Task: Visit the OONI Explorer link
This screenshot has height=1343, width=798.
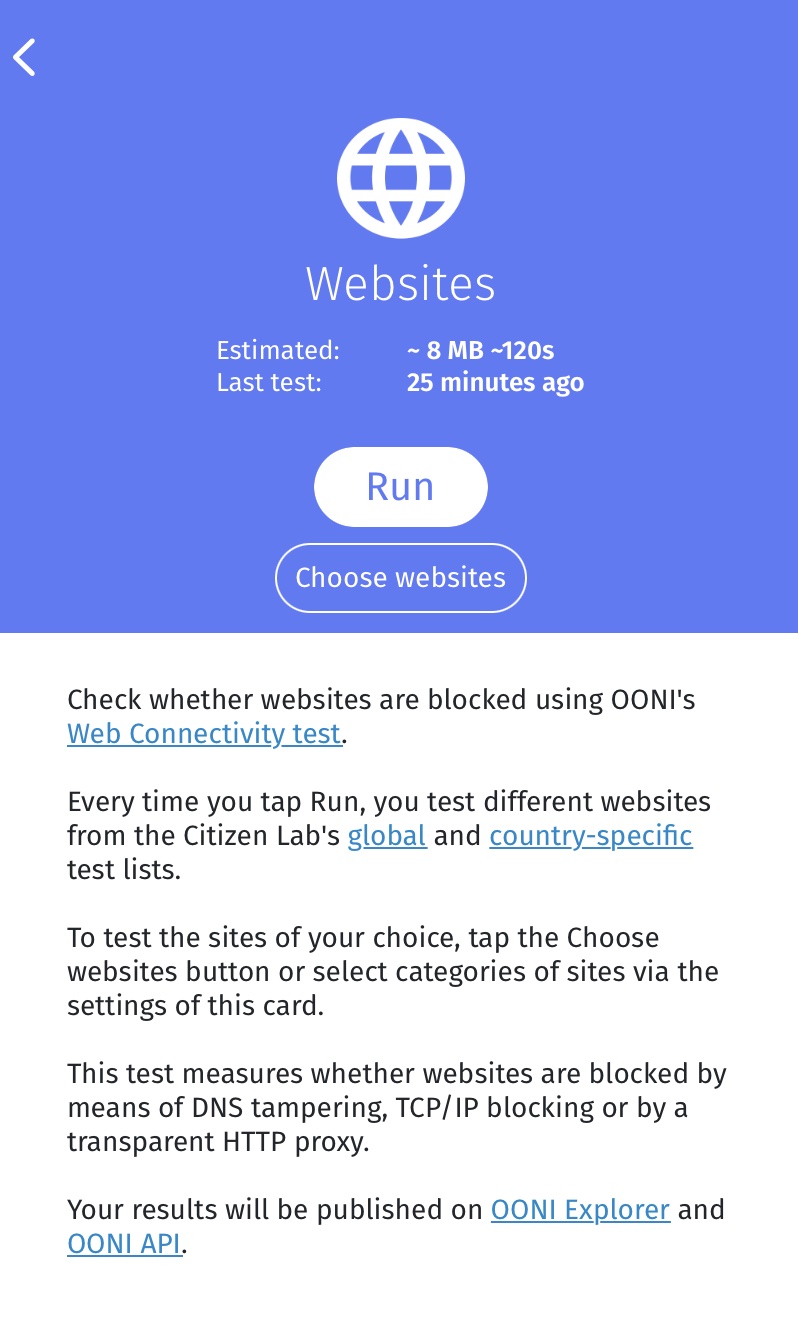Action: click(x=580, y=1209)
